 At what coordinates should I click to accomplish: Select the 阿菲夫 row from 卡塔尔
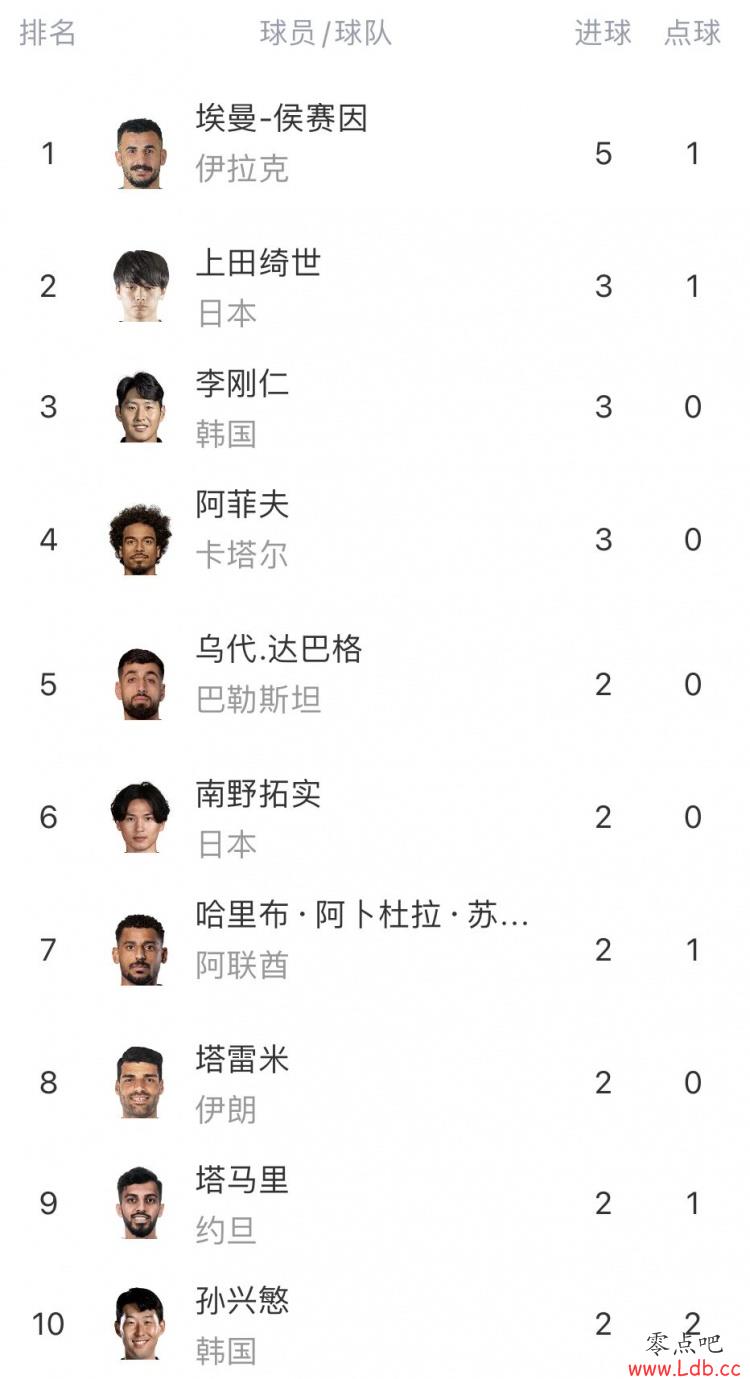coord(375,540)
